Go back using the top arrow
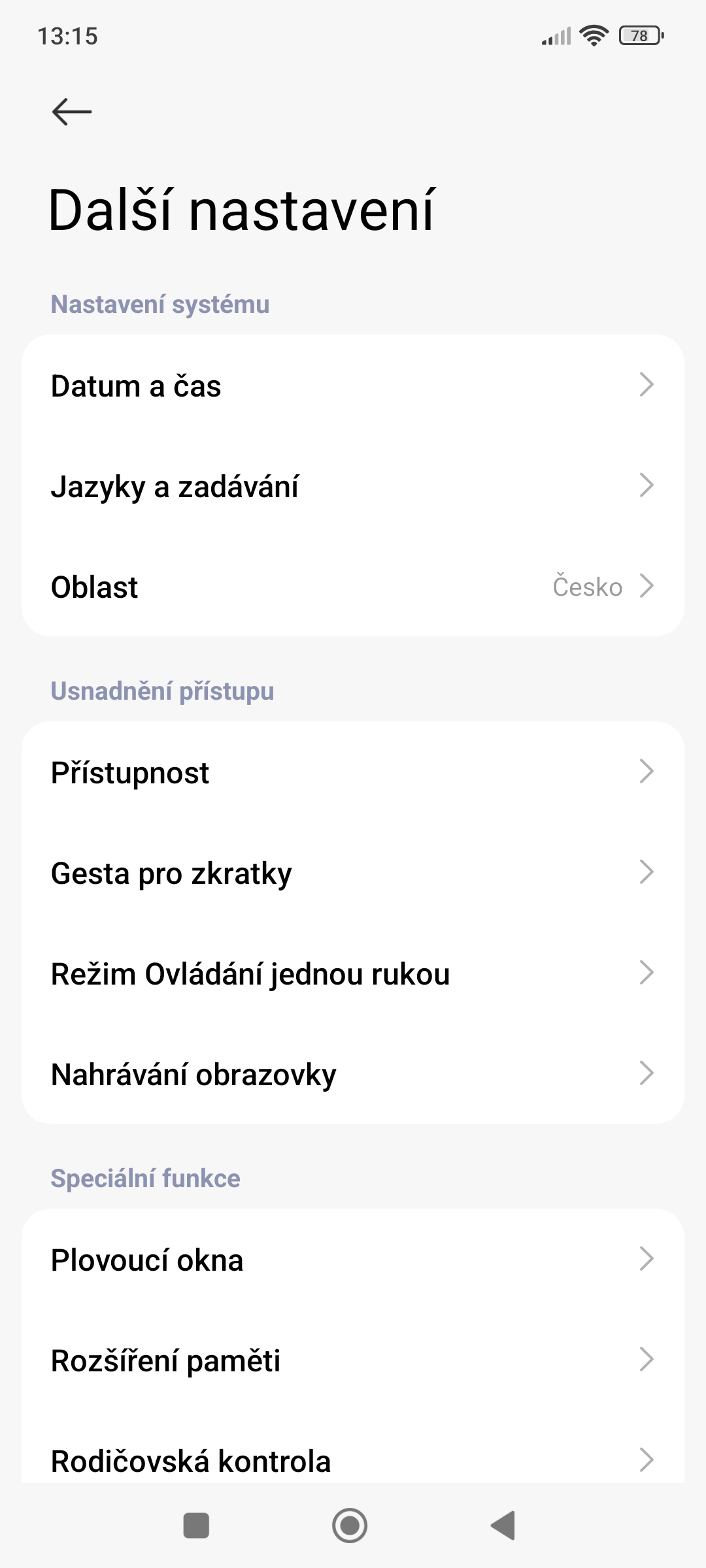This screenshot has height=1568, width=706. click(72, 112)
